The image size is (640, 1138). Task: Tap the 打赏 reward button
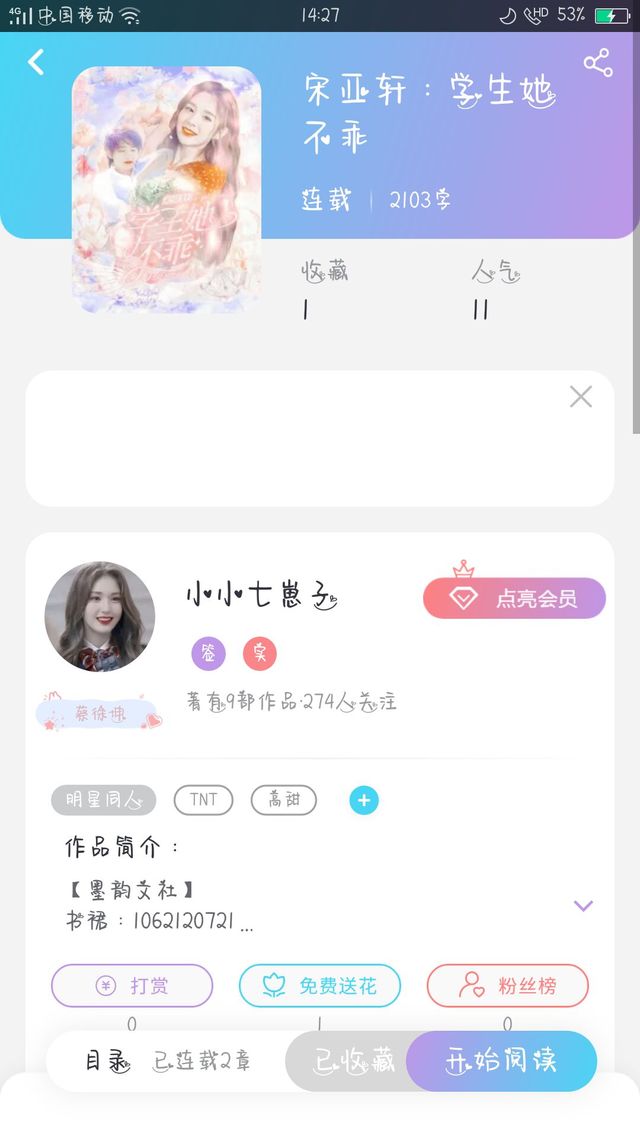pos(132,986)
